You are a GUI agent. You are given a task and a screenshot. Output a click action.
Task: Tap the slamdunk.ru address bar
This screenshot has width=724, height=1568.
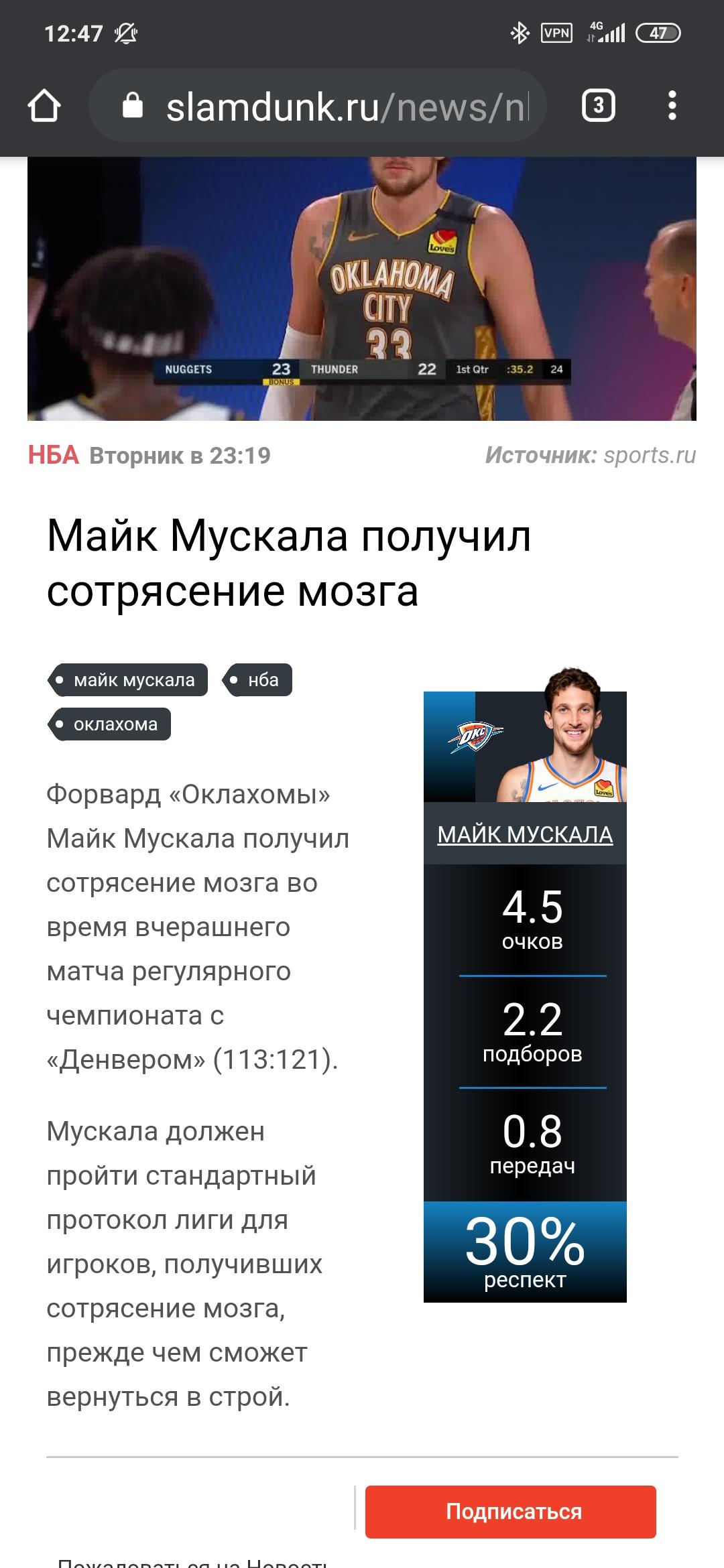tap(317, 106)
